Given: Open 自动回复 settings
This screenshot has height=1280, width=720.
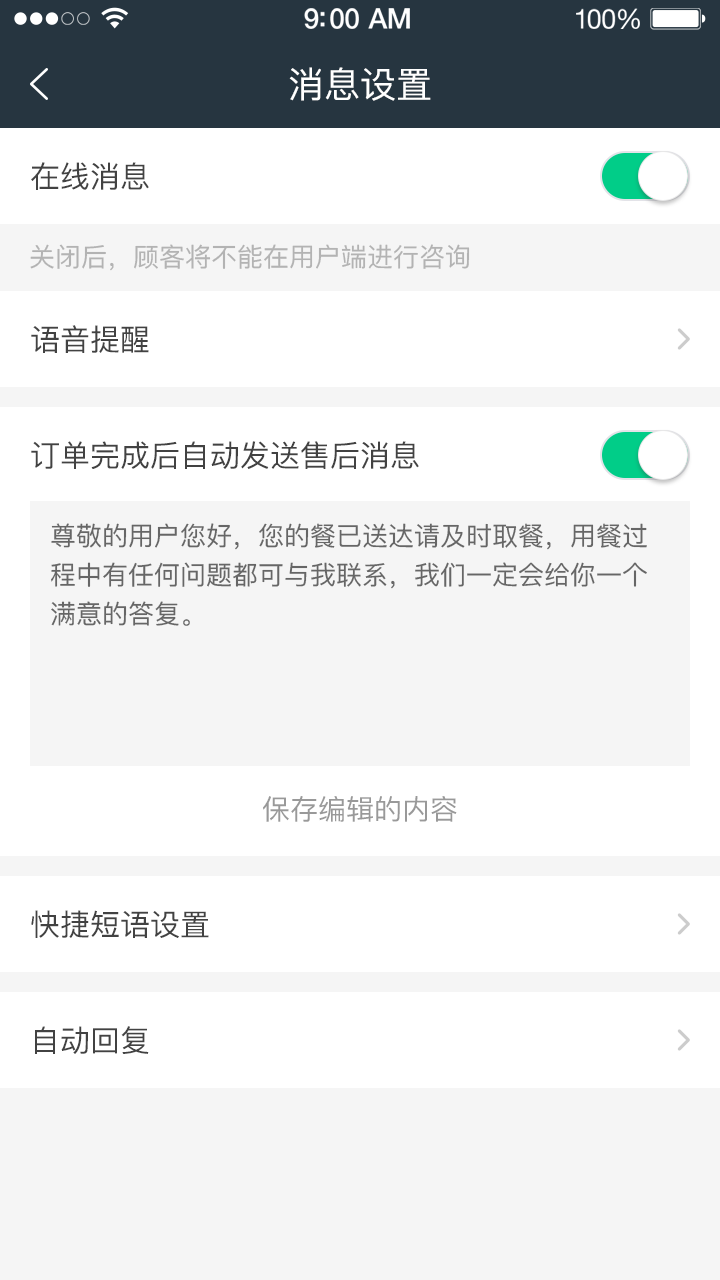Looking at the screenshot, I should point(360,1040).
